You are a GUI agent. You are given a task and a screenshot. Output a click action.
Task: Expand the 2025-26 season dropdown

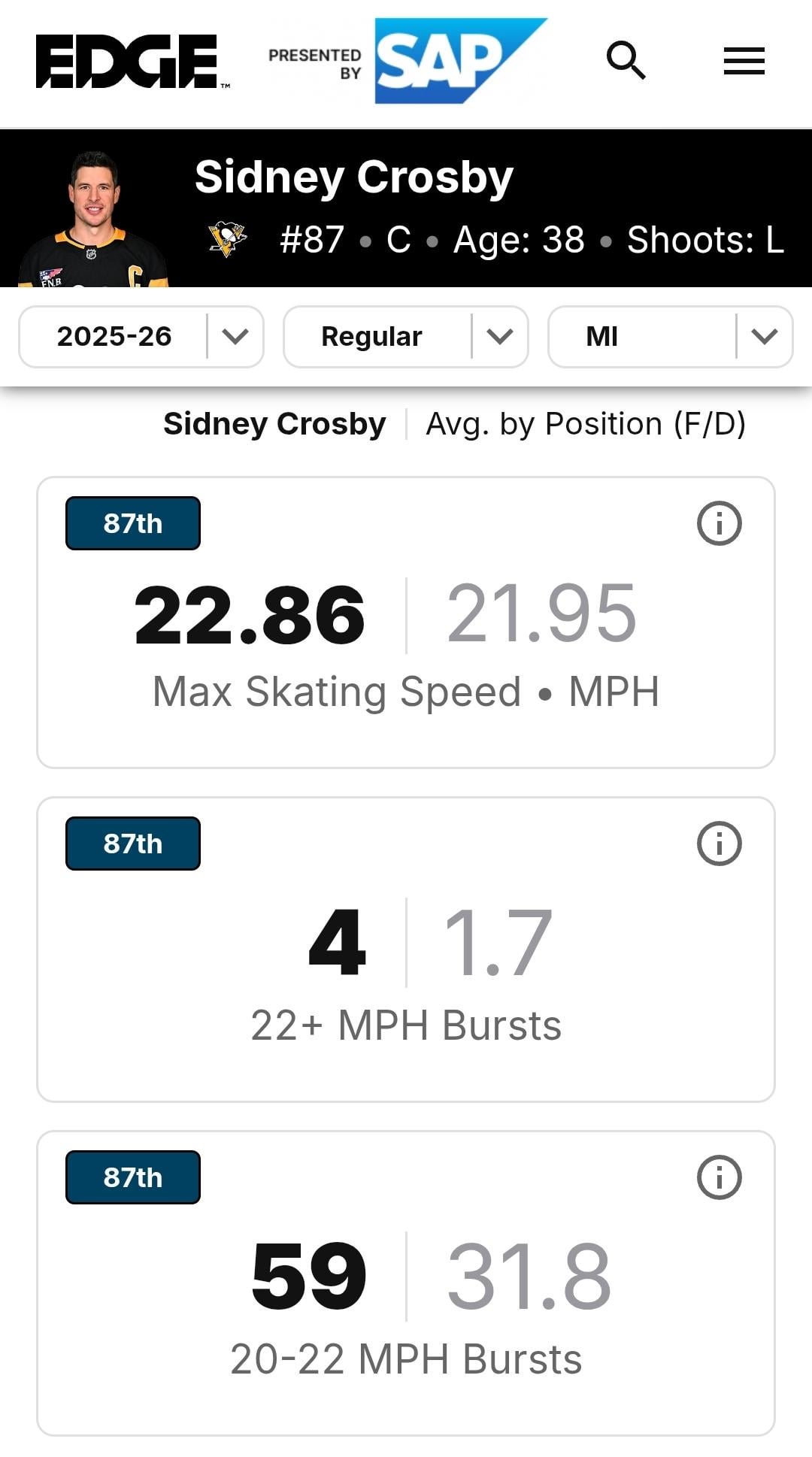(141, 337)
